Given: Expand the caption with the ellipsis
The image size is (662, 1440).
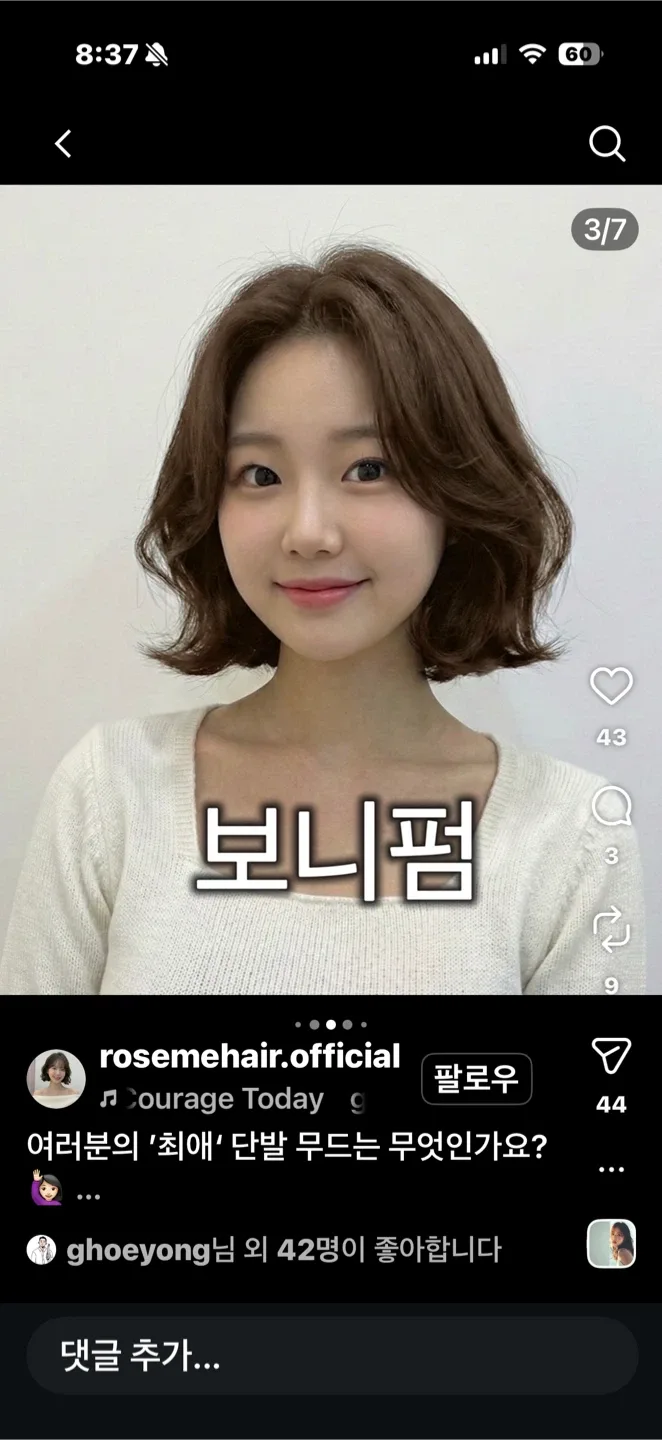Looking at the screenshot, I should (88, 1196).
